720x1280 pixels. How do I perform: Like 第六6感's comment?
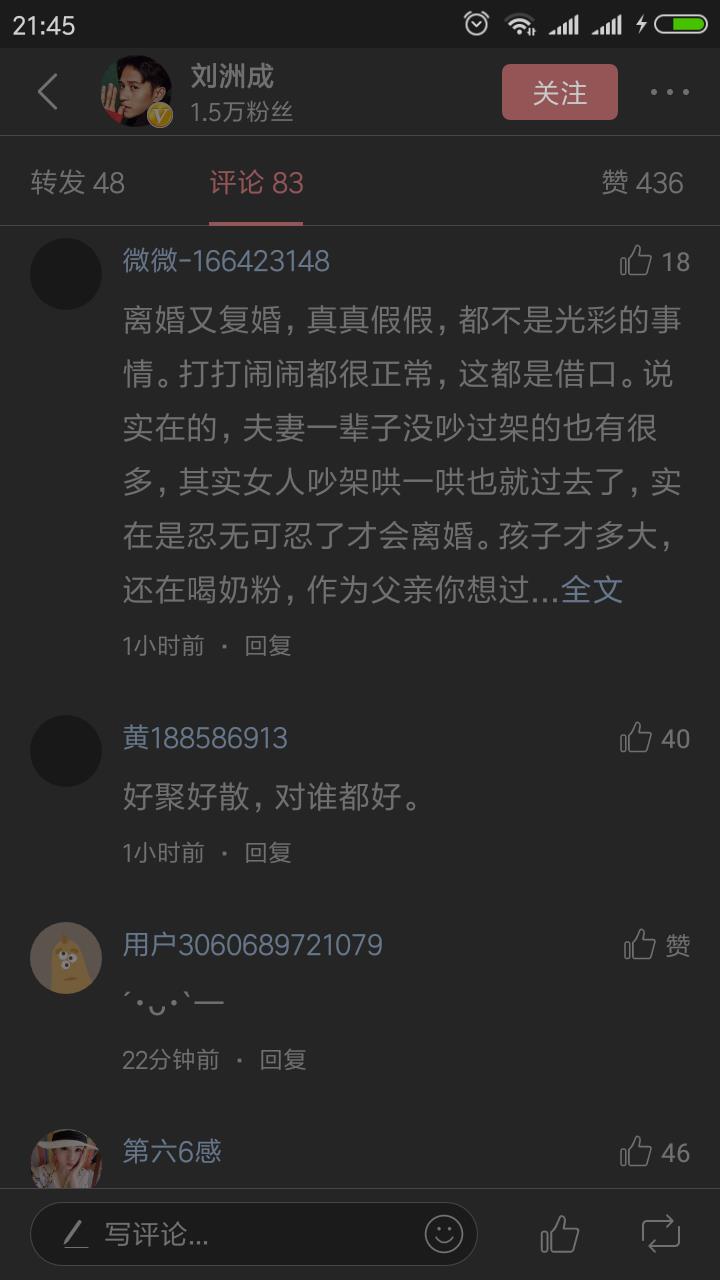click(x=636, y=1153)
